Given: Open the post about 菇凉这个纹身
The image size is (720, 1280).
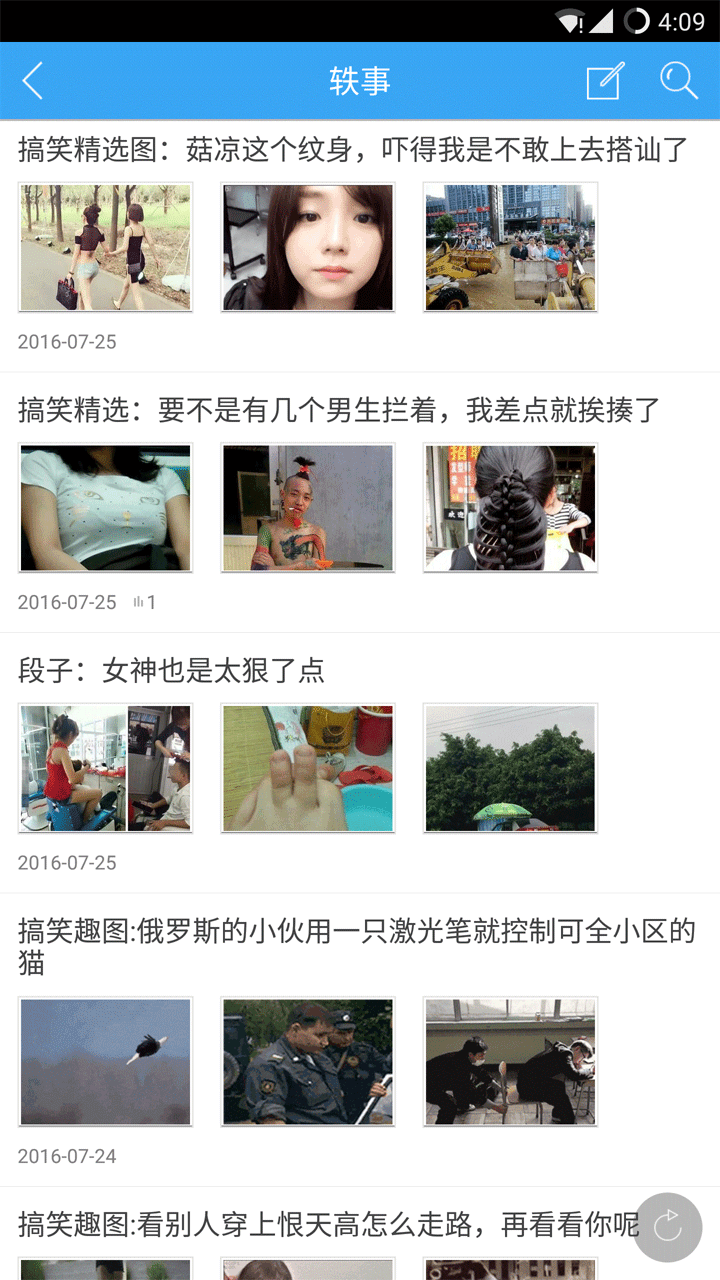Looking at the screenshot, I should tap(353, 150).
